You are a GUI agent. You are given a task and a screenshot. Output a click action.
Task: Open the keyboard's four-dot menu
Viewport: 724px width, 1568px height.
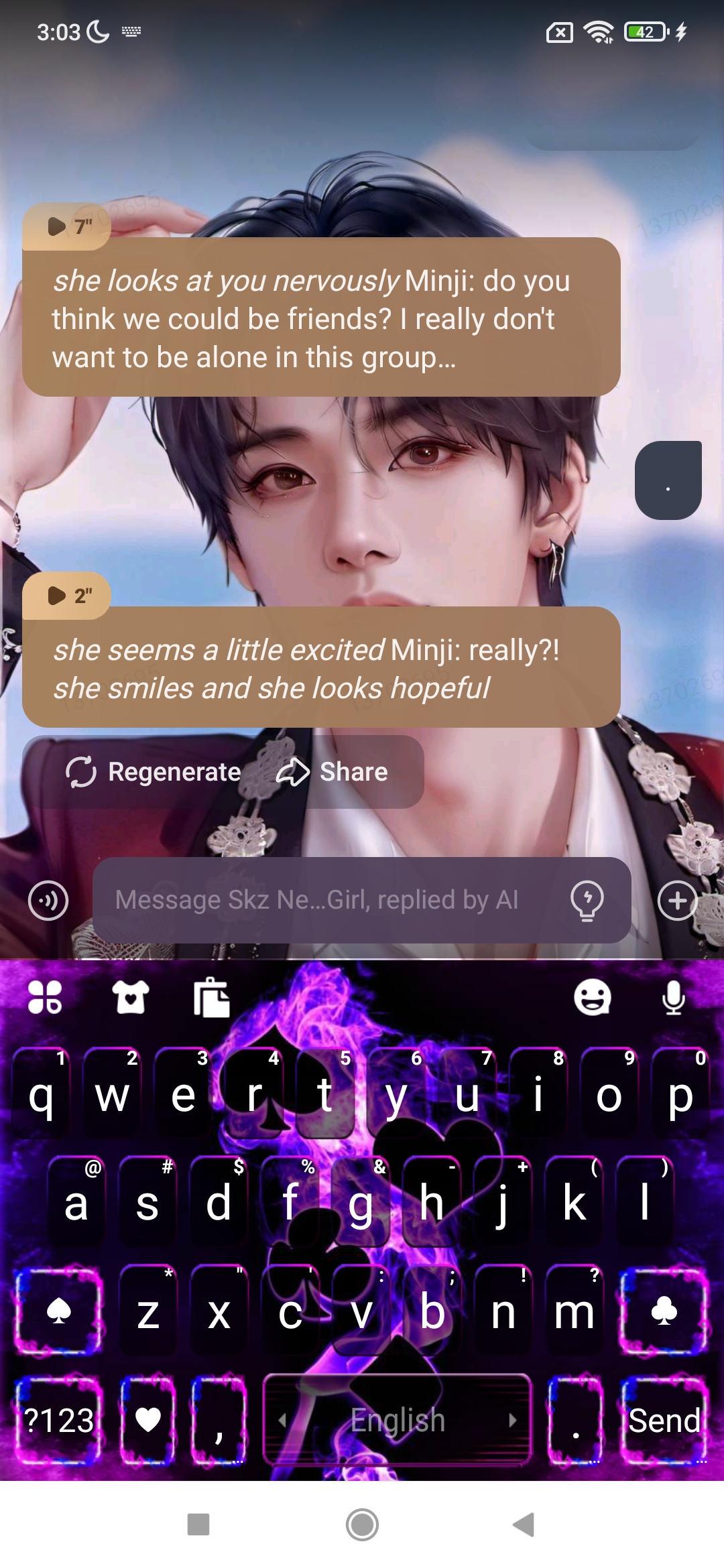(x=45, y=997)
